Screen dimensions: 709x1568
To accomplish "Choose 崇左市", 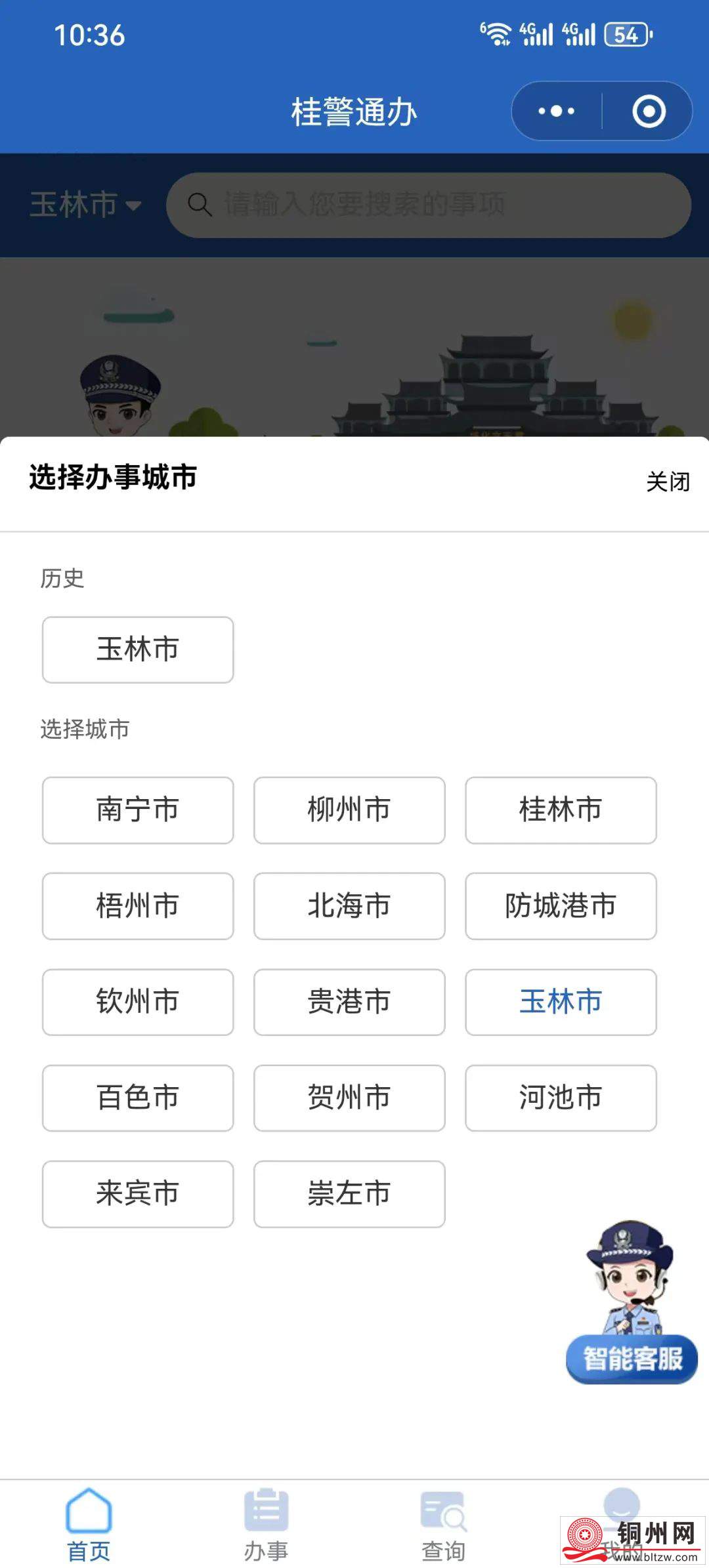I will coord(349,1193).
